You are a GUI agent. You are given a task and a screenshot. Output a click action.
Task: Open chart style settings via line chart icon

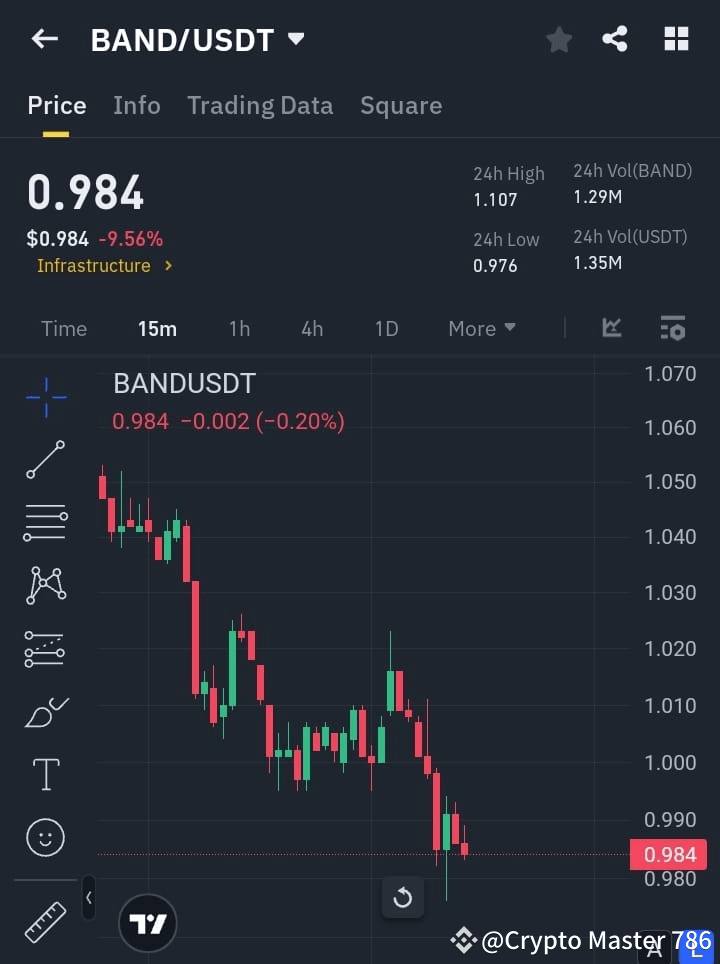[x=611, y=328]
